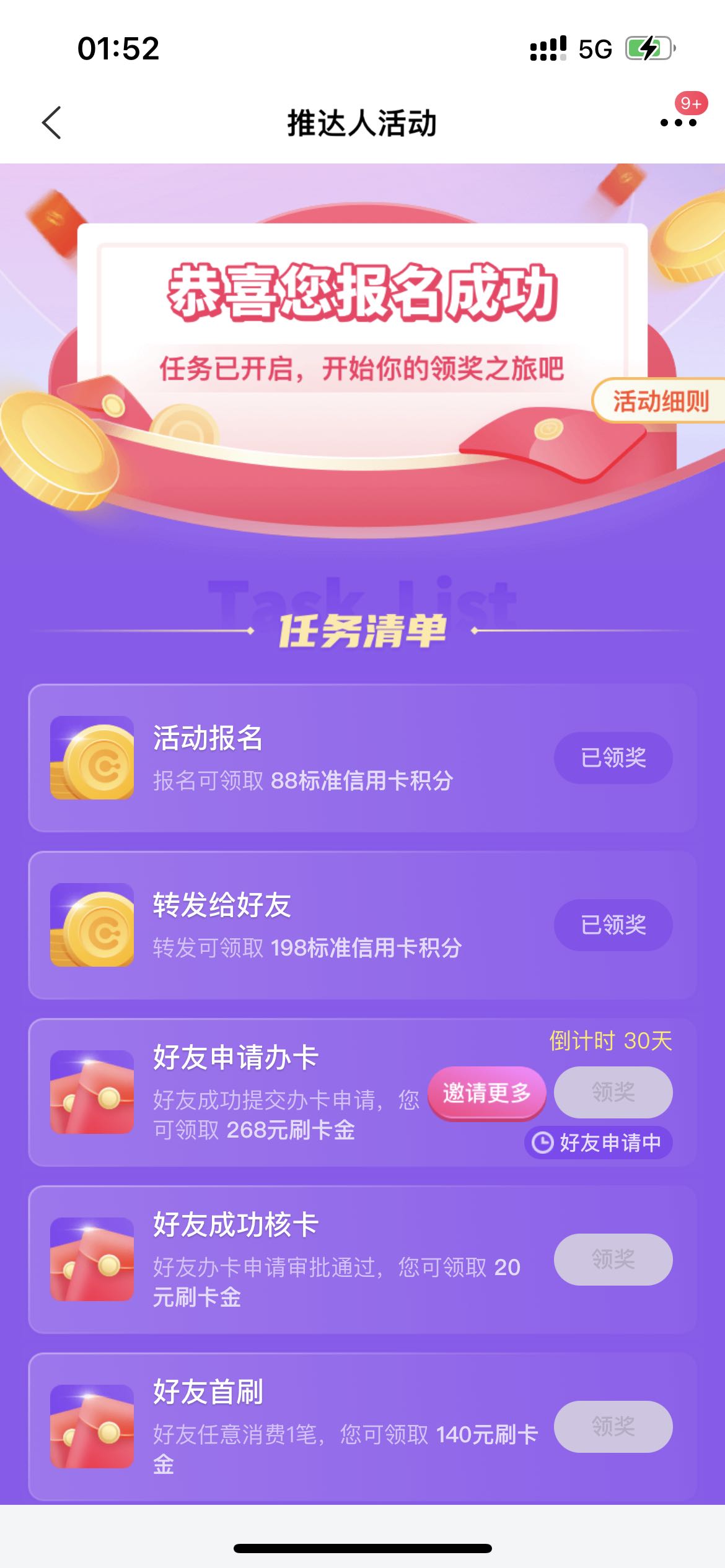Select the 推达人活动 page title
This screenshot has height=1568, width=725.
[362, 123]
